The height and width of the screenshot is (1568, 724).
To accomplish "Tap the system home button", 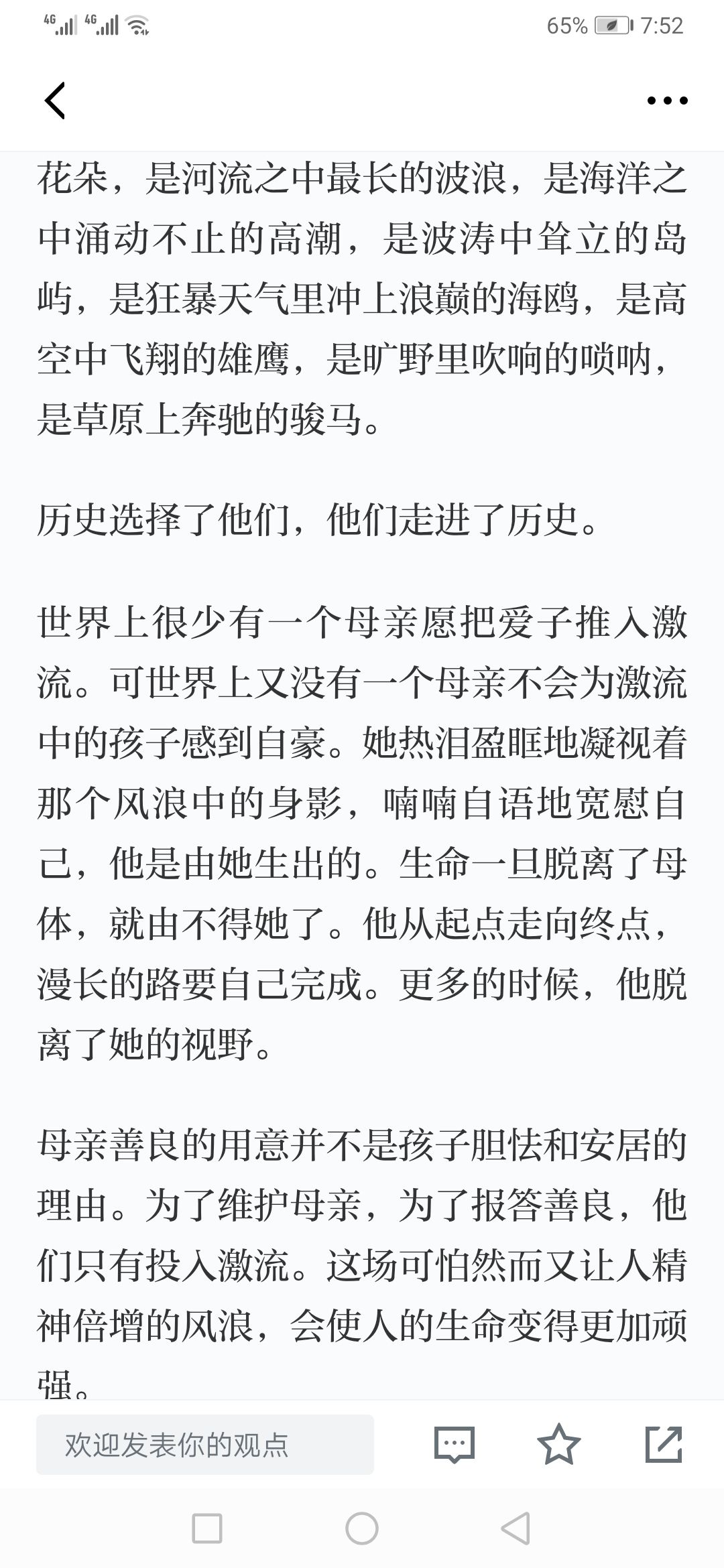I will [x=362, y=1529].
